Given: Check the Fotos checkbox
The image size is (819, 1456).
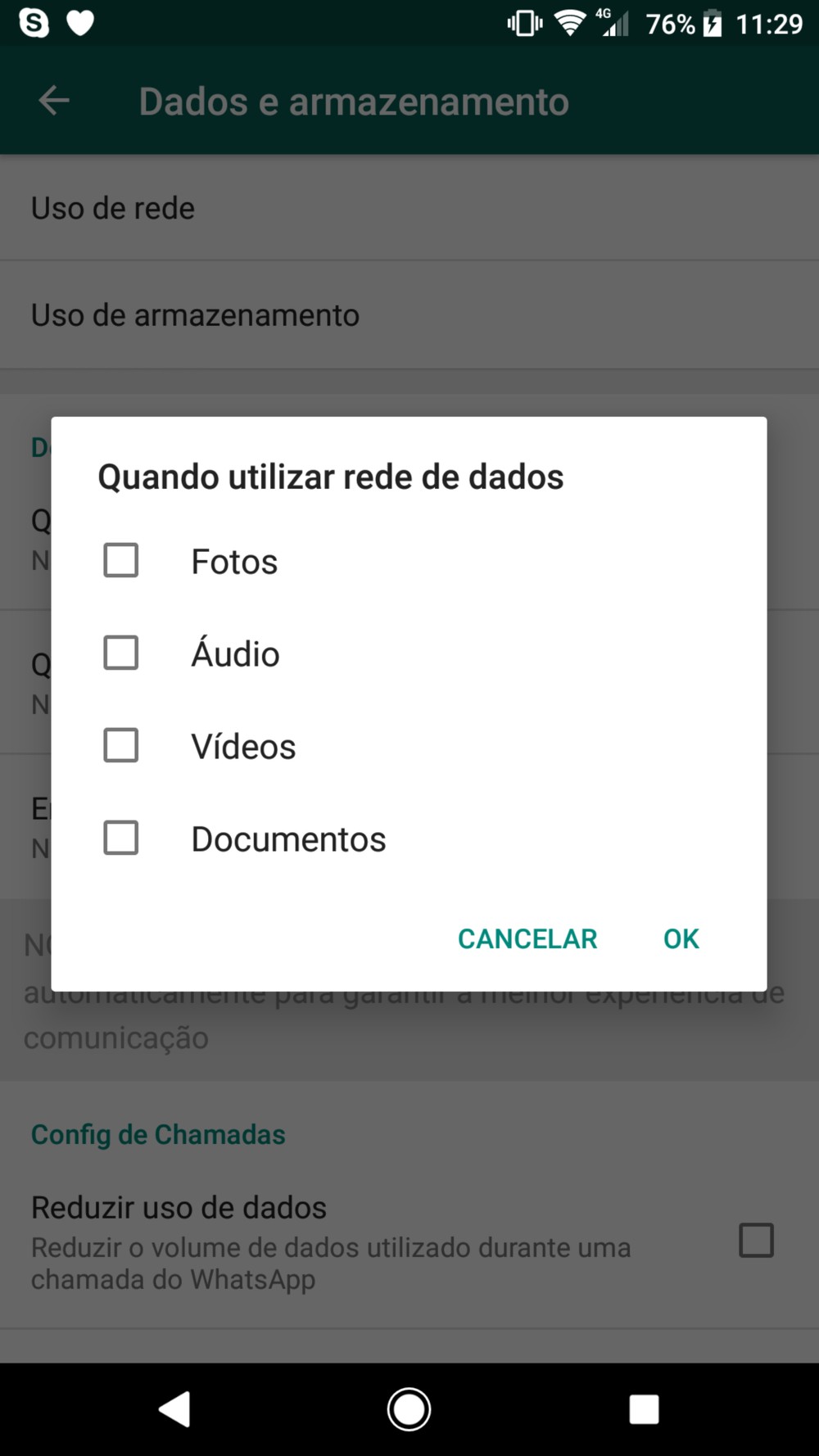Looking at the screenshot, I should [120, 561].
